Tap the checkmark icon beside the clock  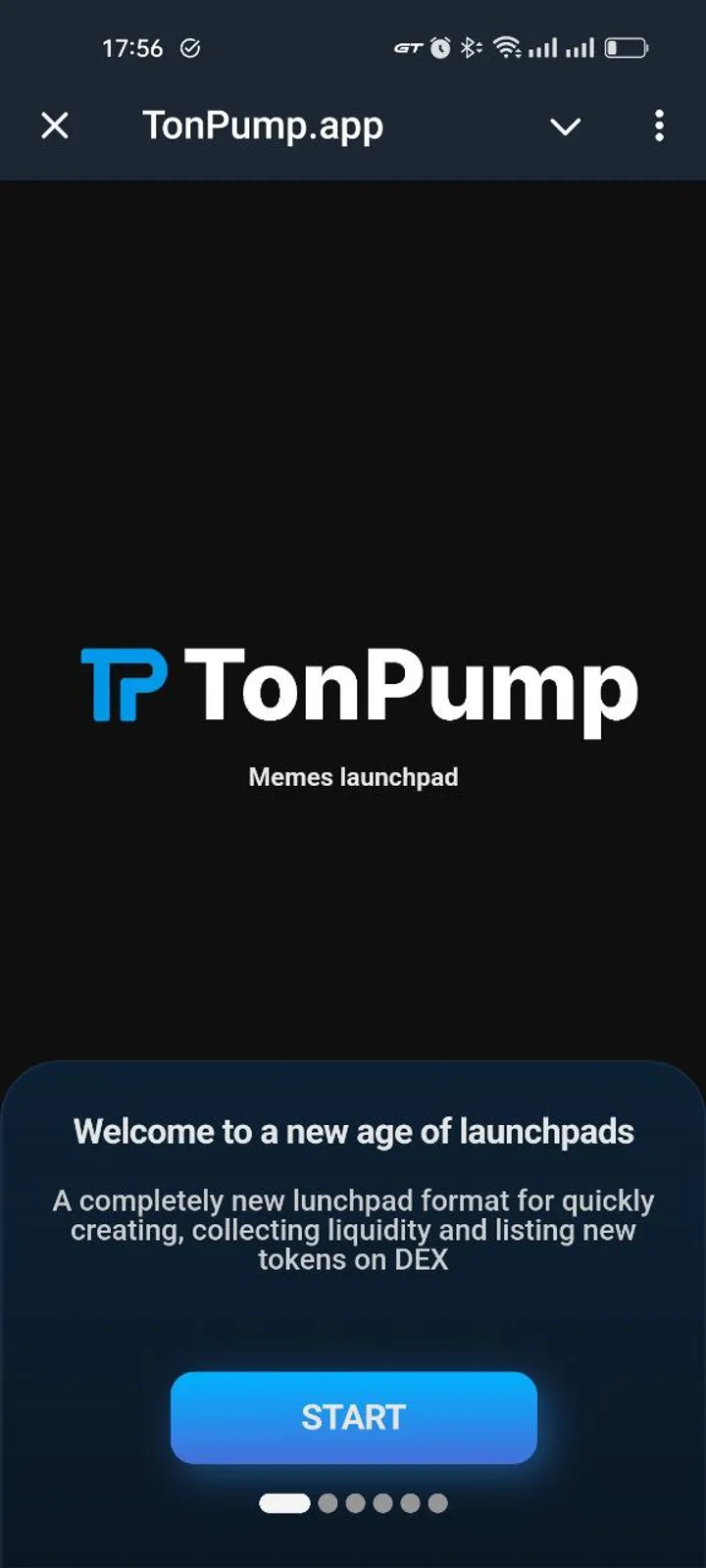click(190, 46)
